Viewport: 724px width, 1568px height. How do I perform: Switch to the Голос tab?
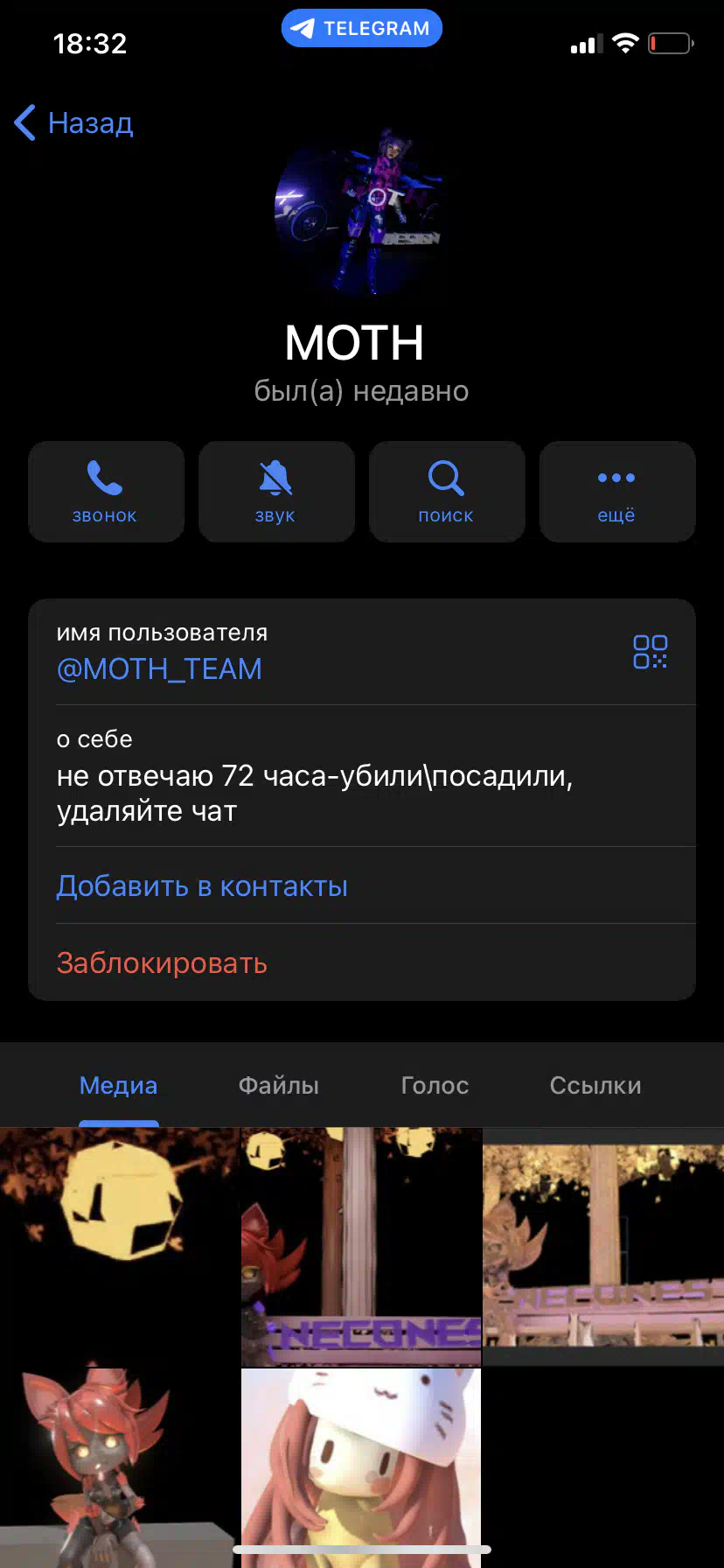click(435, 1085)
